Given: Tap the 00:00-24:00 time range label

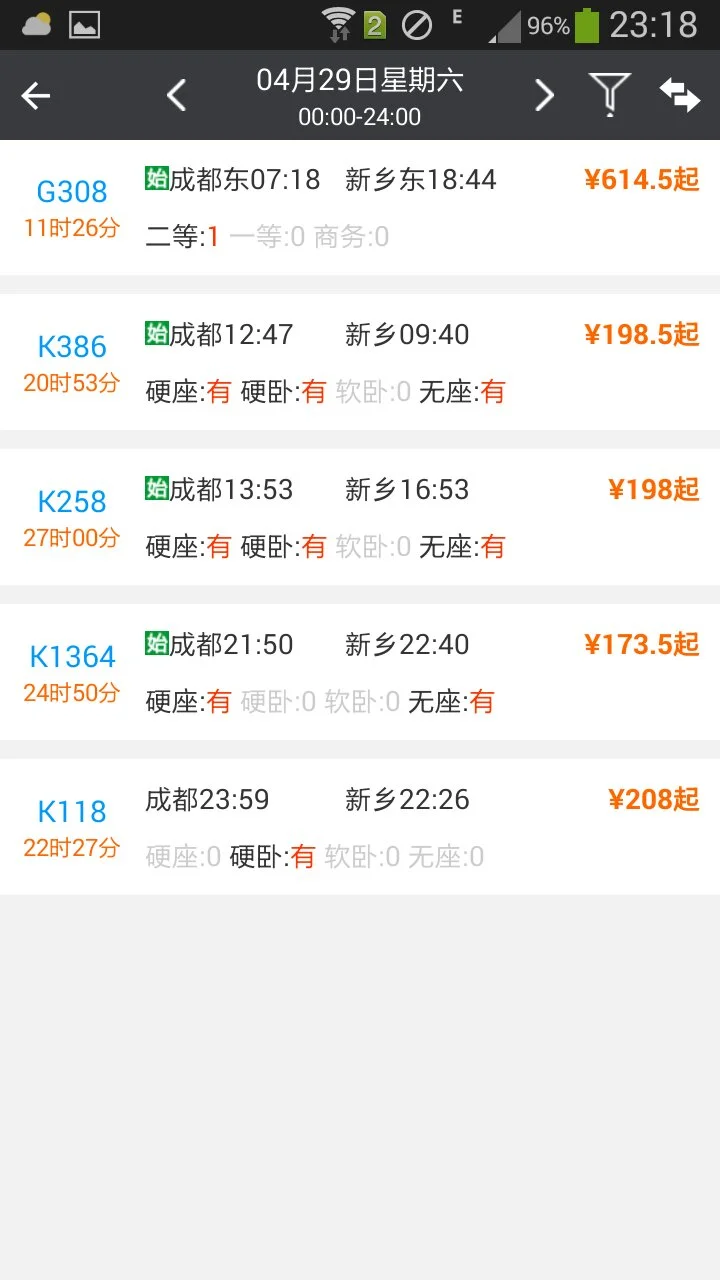Looking at the screenshot, I should 360,117.
